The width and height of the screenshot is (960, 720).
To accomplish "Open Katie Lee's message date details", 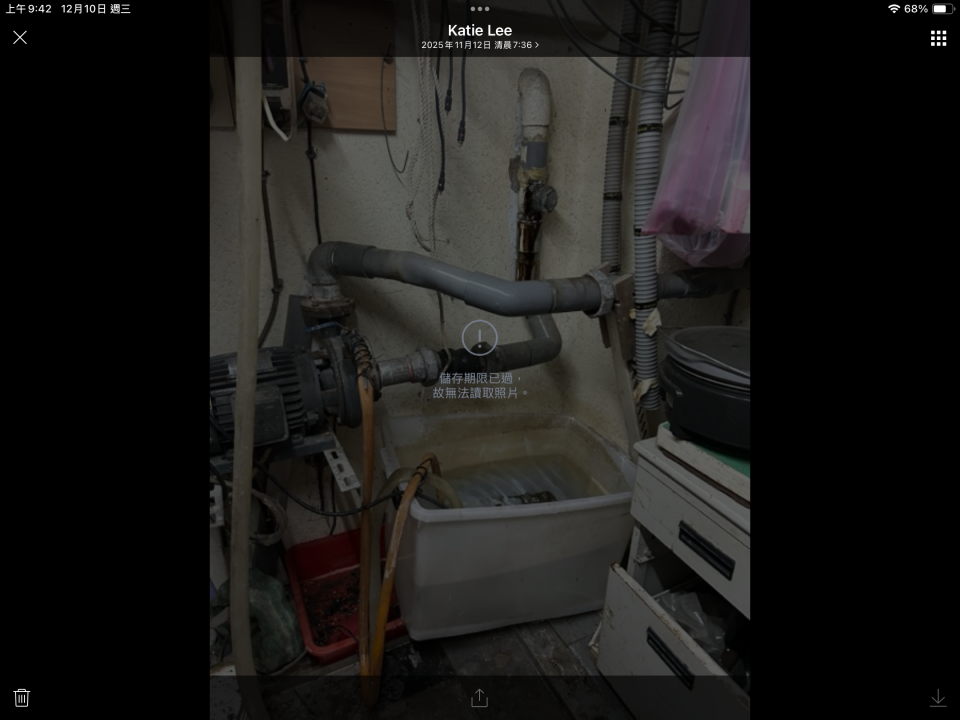I will 479,45.
